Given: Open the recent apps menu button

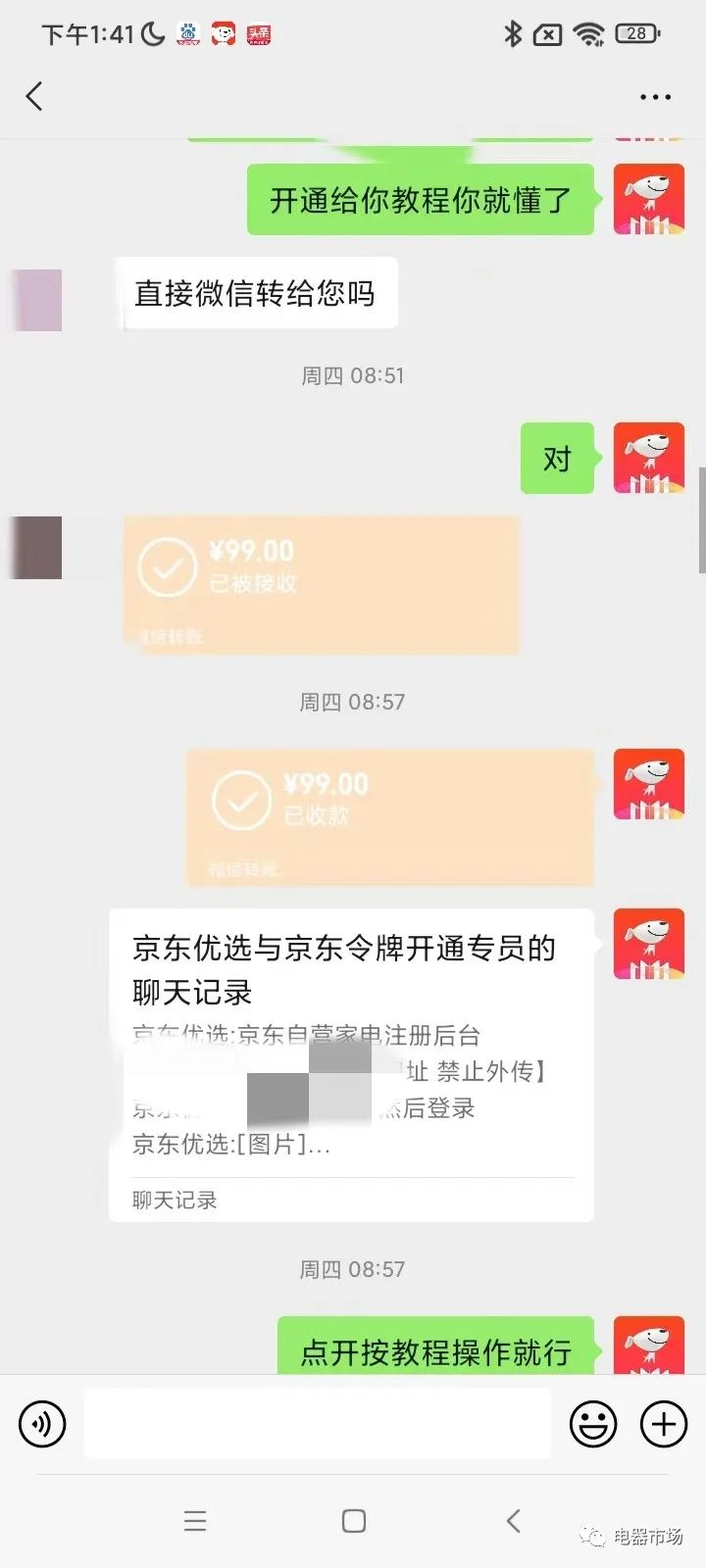Looking at the screenshot, I should coord(195,1521).
